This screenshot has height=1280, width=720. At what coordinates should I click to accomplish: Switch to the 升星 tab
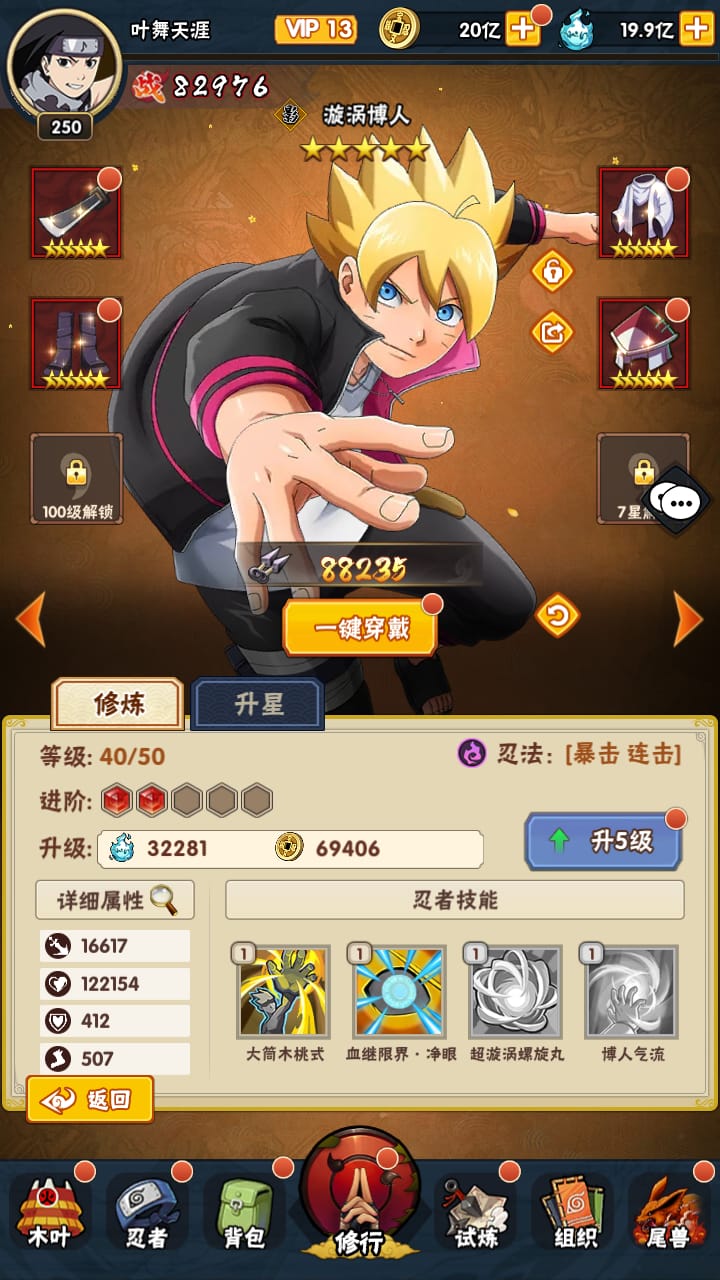(258, 704)
